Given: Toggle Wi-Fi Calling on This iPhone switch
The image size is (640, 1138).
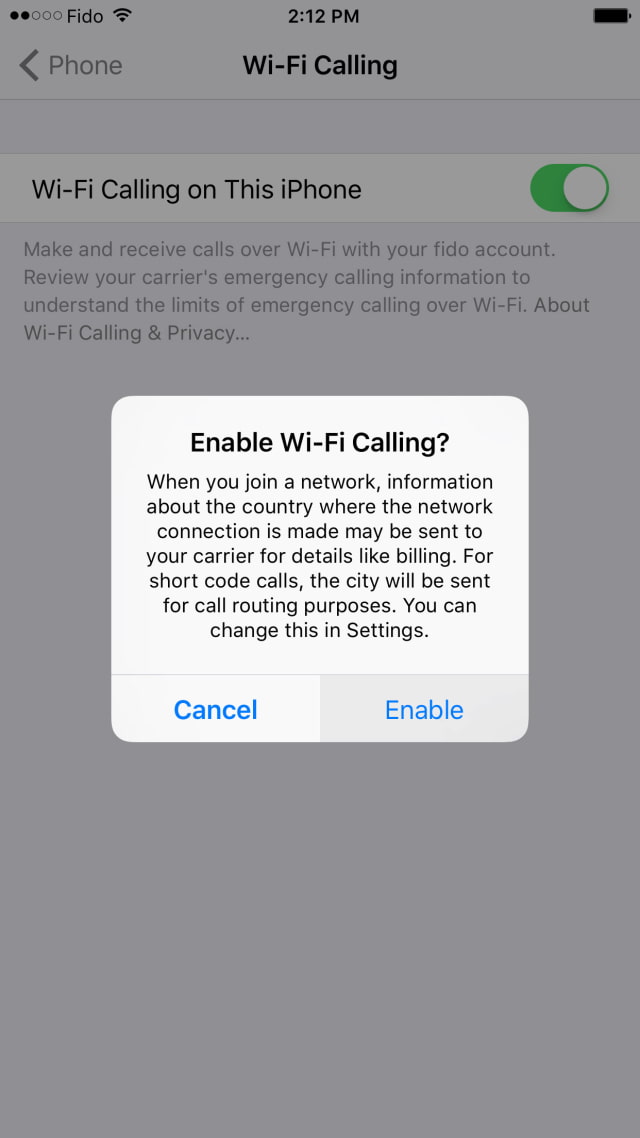Looking at the screenshot, I should pyautogui.click(x=568, y=189).
